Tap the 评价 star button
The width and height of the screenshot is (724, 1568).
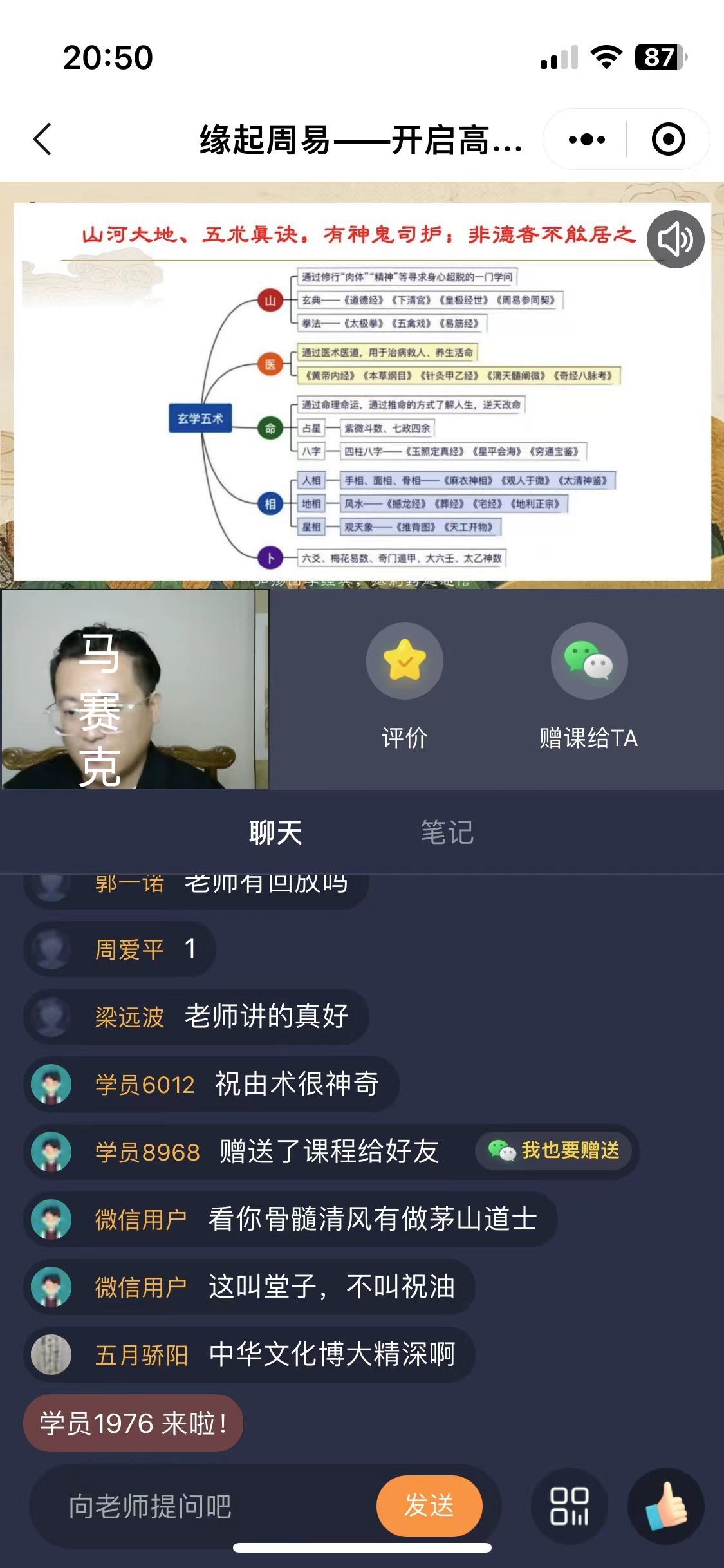pos(404,661)
